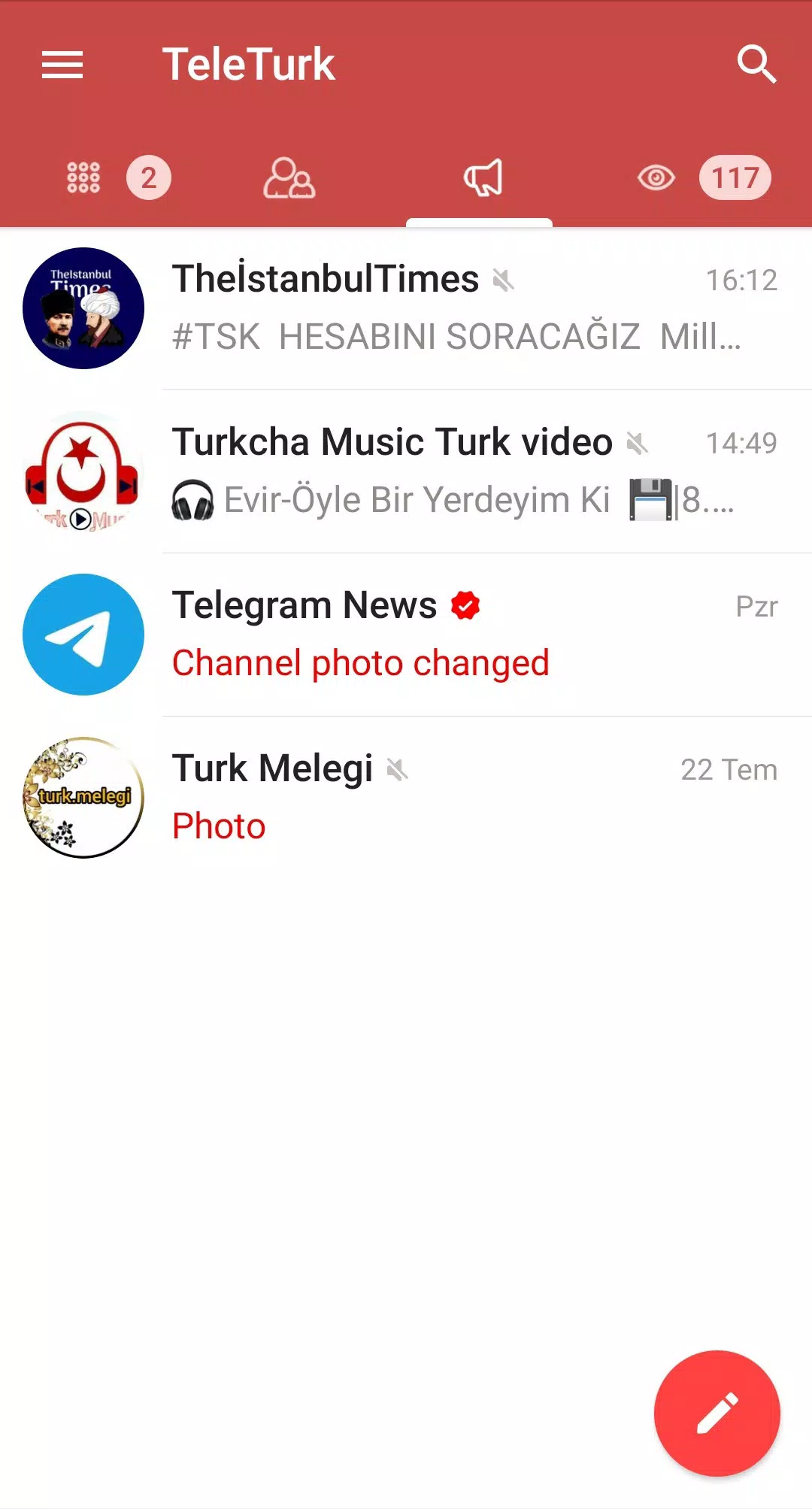812x1509 pixels.
Task: Open the TheİstanbulTimes channel avatar
Action: [83, 308]
